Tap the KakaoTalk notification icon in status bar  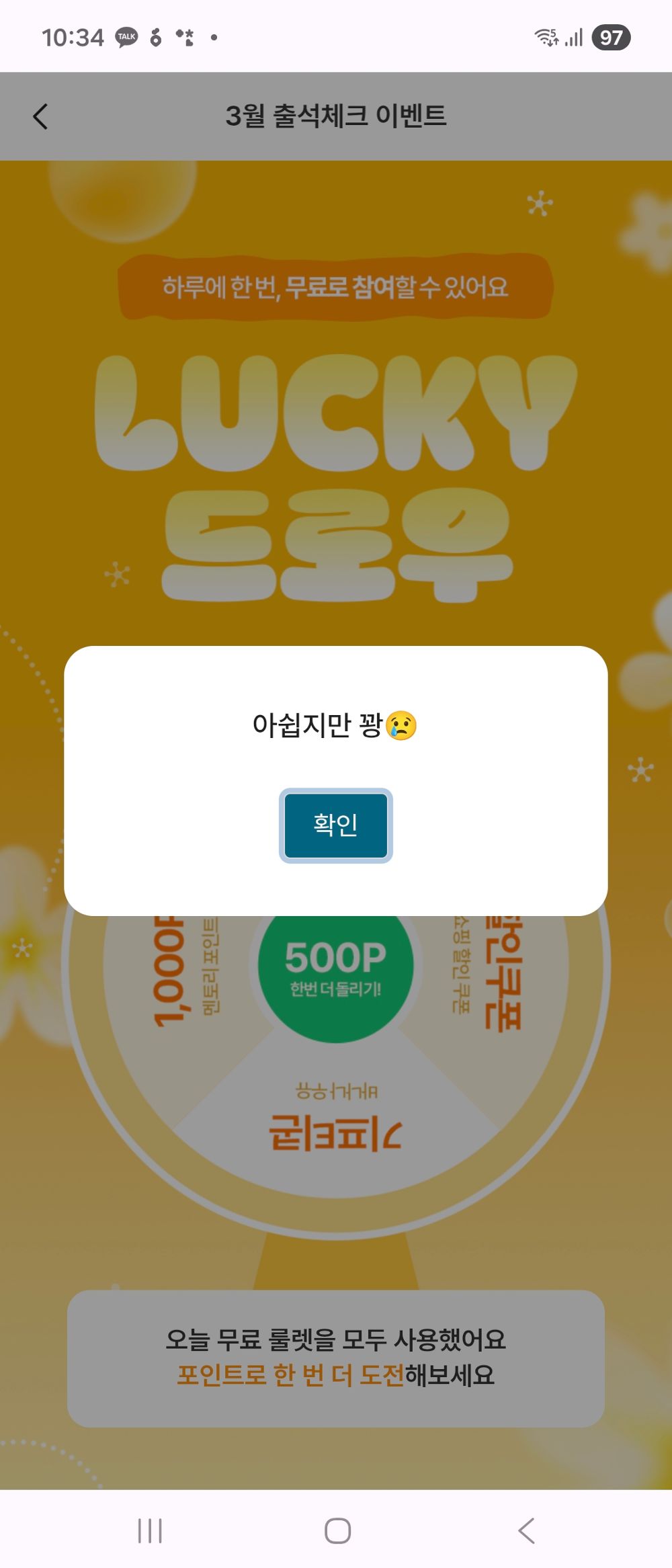[125, 37]
